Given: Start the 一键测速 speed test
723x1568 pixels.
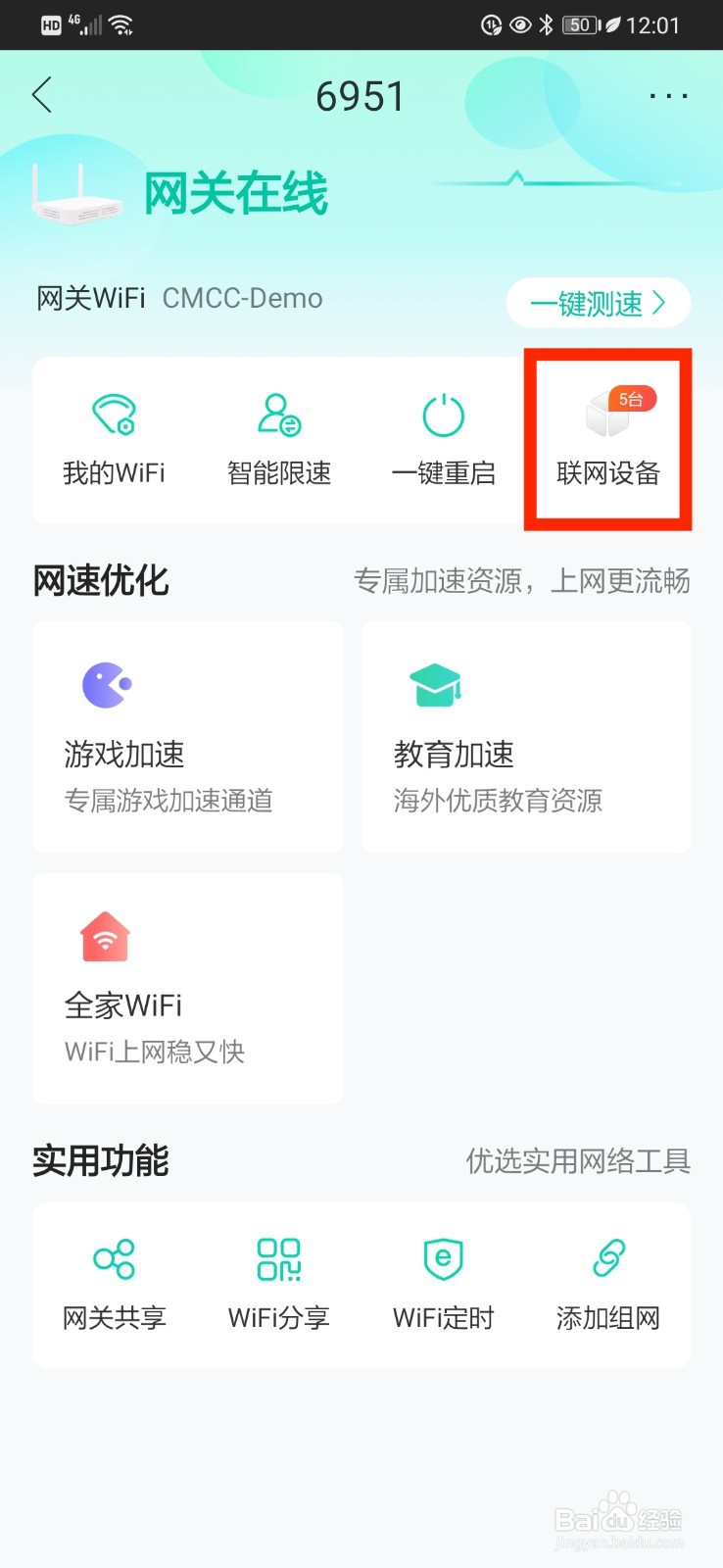Looking at the screenshot, I should (x=598, y=304).
